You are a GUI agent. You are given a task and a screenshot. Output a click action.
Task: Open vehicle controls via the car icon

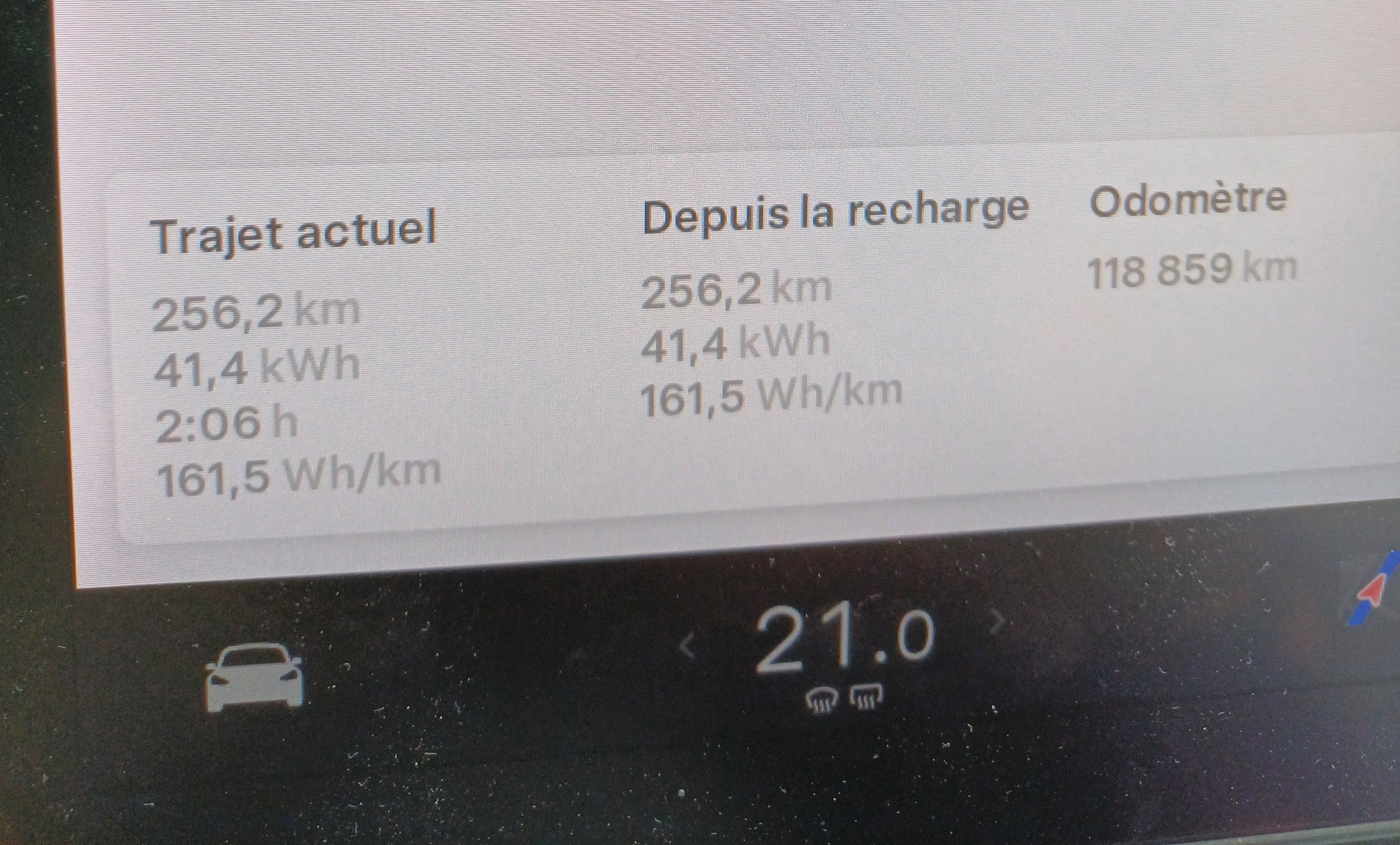click(254, 677)
